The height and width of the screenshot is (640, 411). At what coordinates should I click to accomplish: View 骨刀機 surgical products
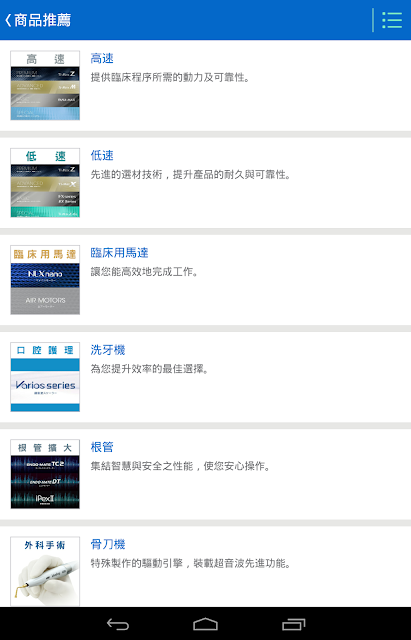point(205,567)
